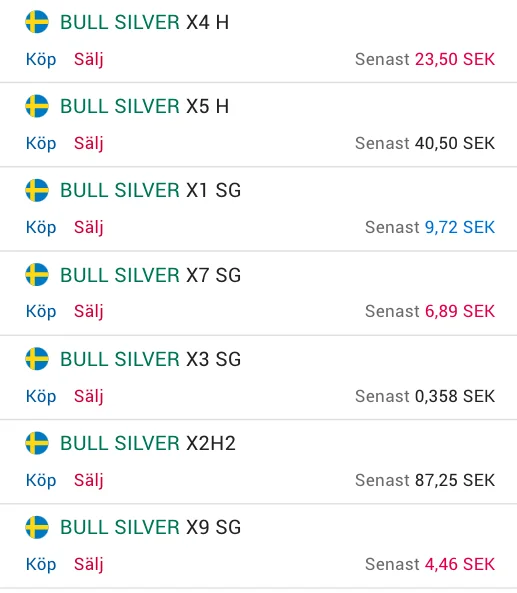Select Köp under BULL SILVER X1 SG
This screenshot has height=593, width=517.
coord(41,227)
